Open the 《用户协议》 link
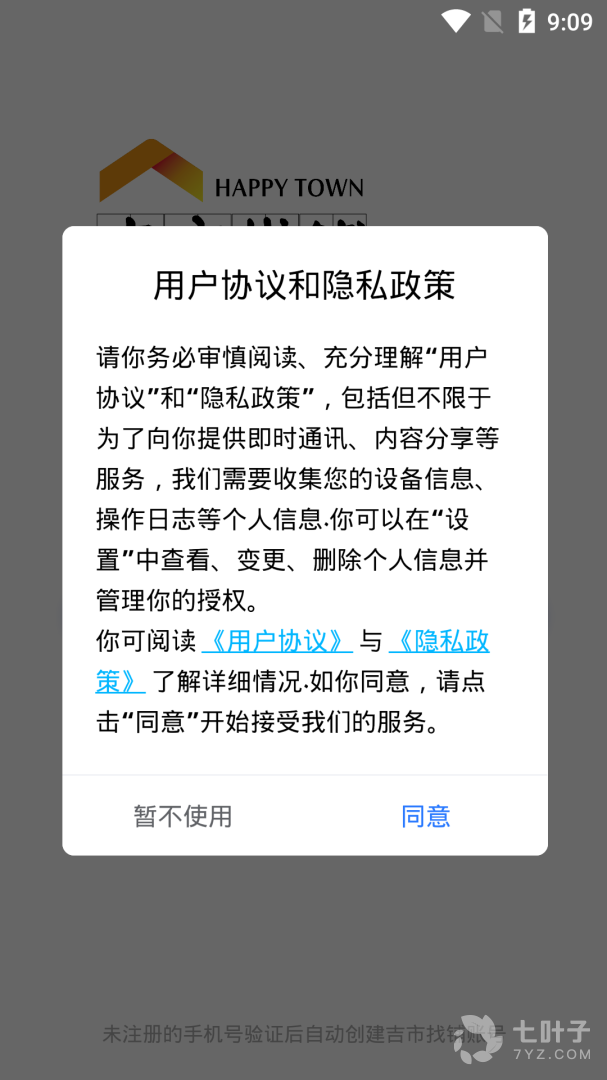This screenshot has height=1080, width=607. click(277, 641)
